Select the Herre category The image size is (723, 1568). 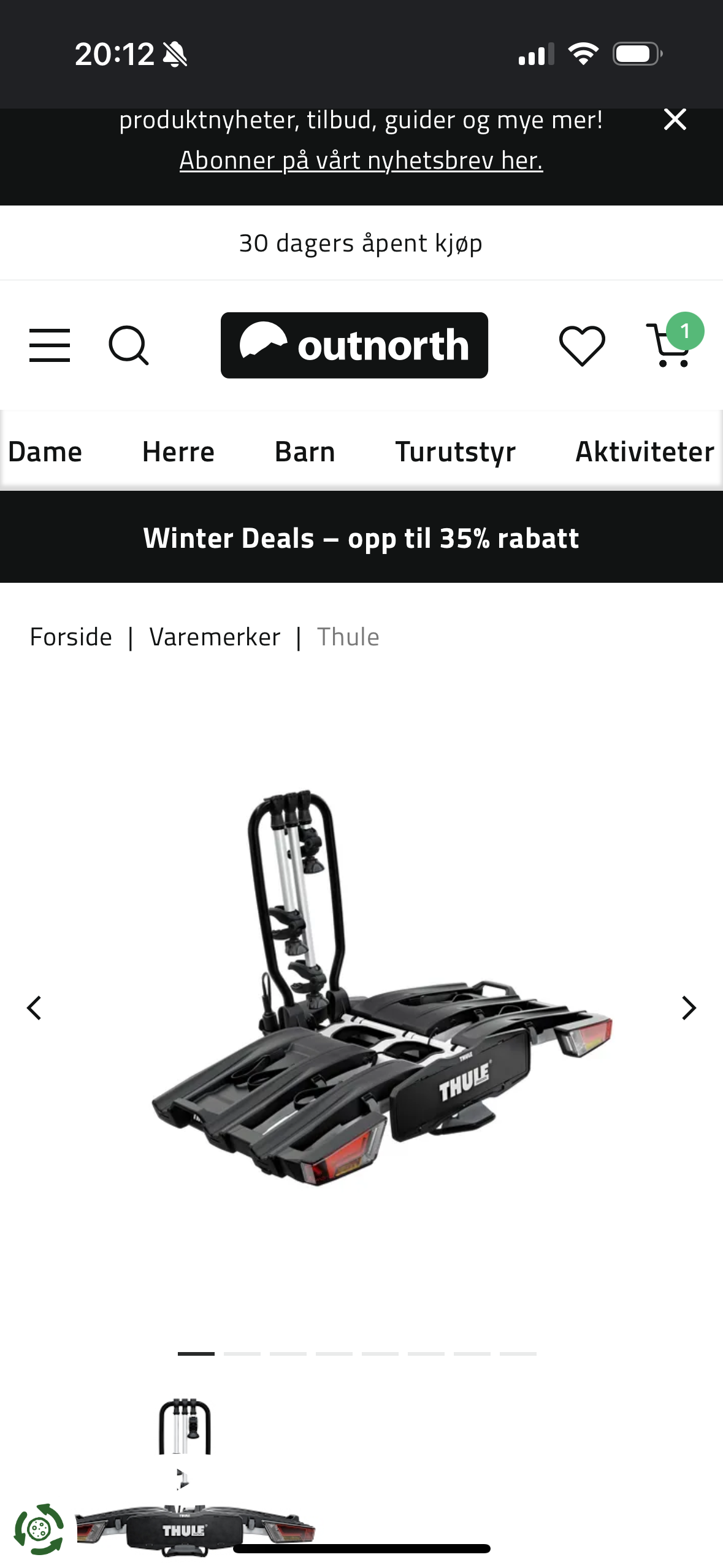tap(178, 452)
